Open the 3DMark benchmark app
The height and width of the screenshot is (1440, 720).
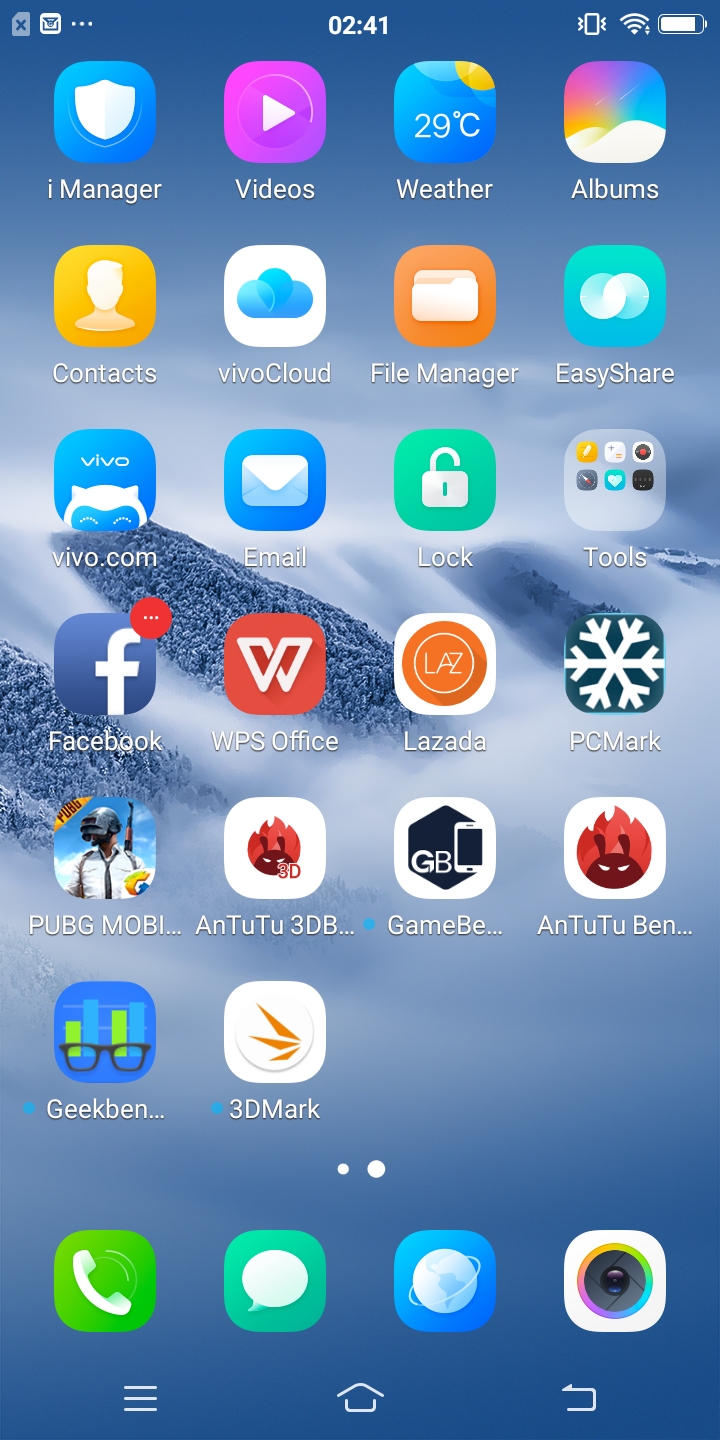275,1032
